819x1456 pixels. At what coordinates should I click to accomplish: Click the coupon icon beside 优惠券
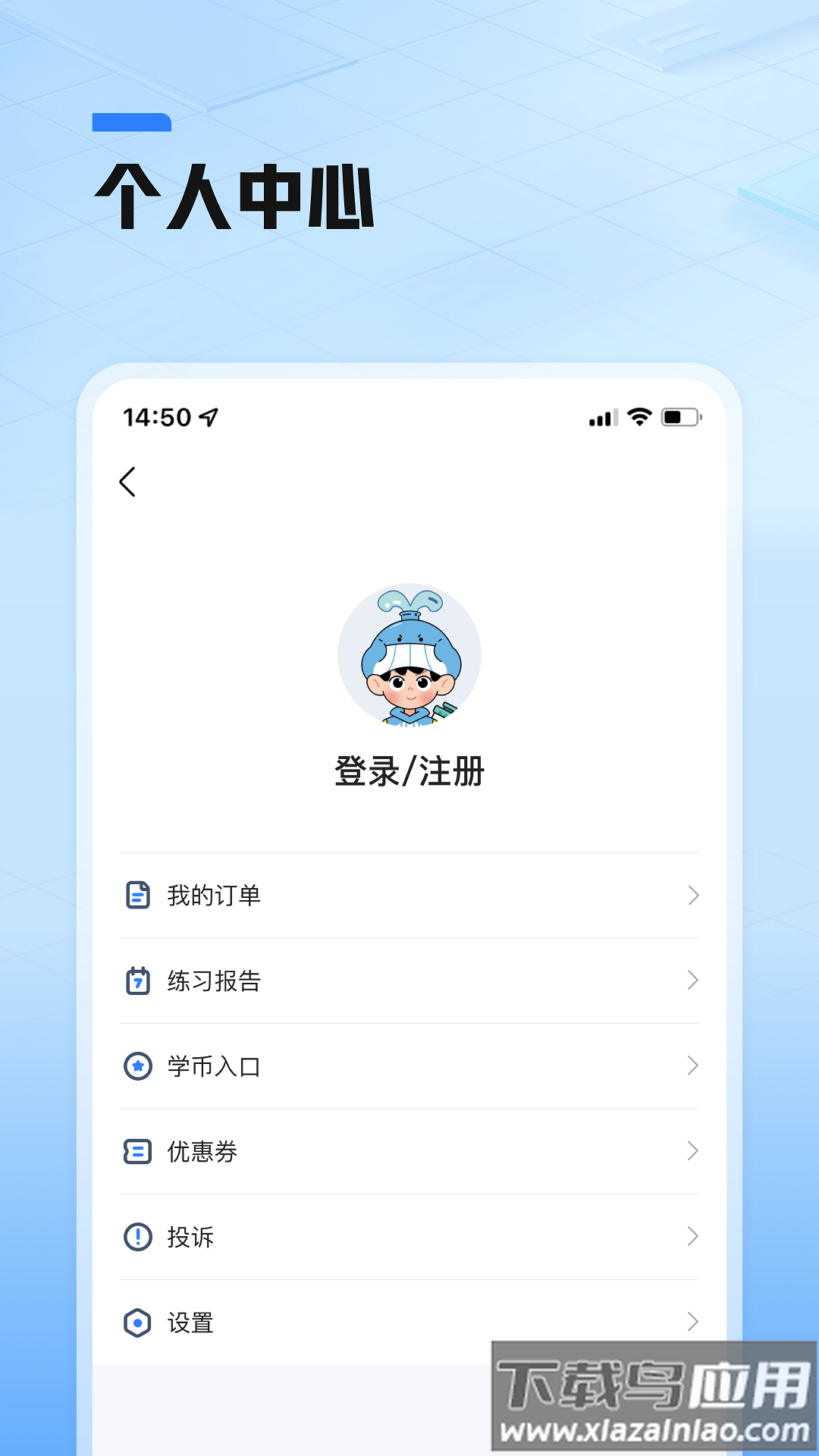pyautogui.click(x=137, y=1151)
